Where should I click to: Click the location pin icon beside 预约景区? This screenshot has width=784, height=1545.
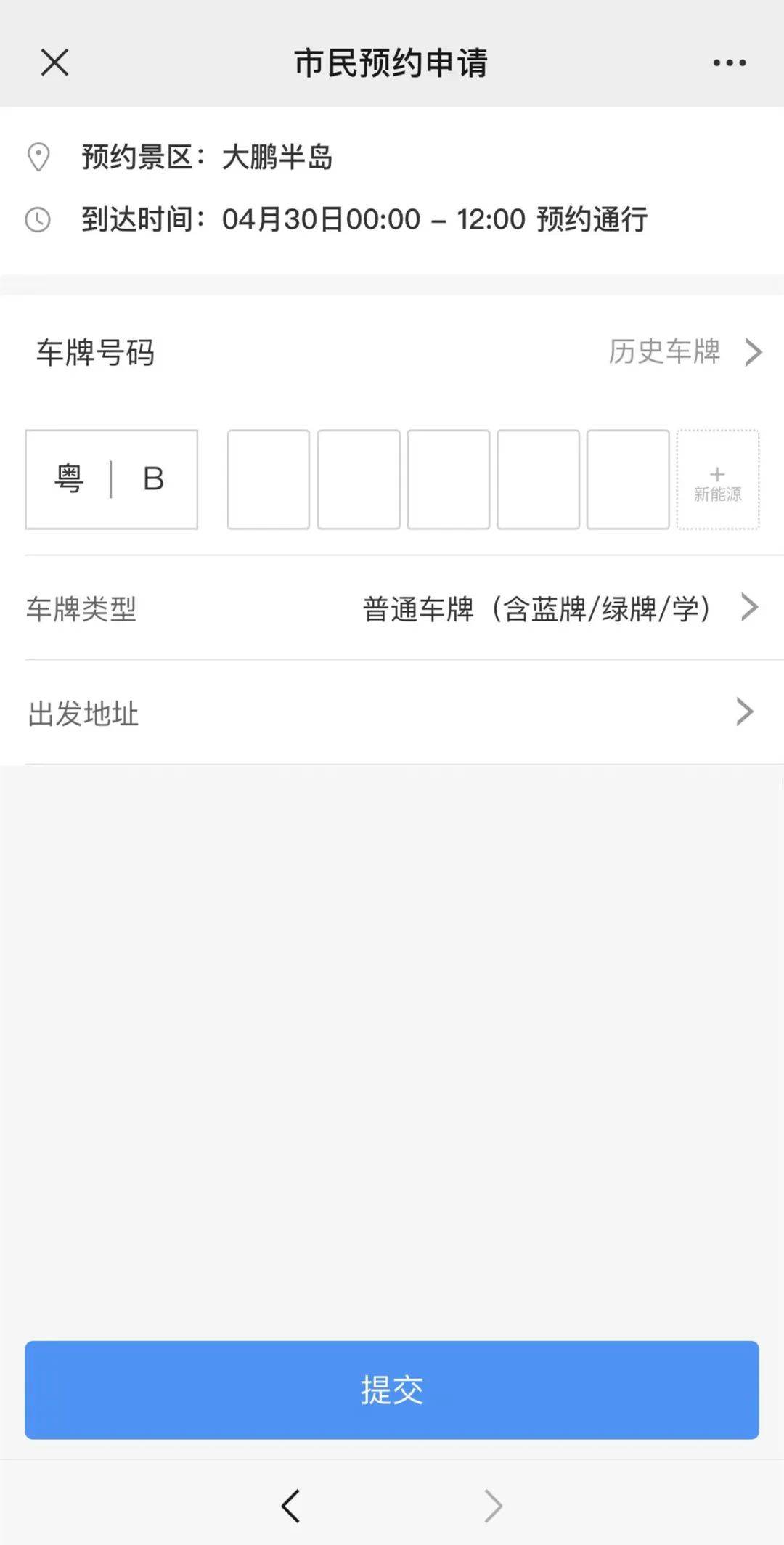pyautogui.click(x=38, y=156)
